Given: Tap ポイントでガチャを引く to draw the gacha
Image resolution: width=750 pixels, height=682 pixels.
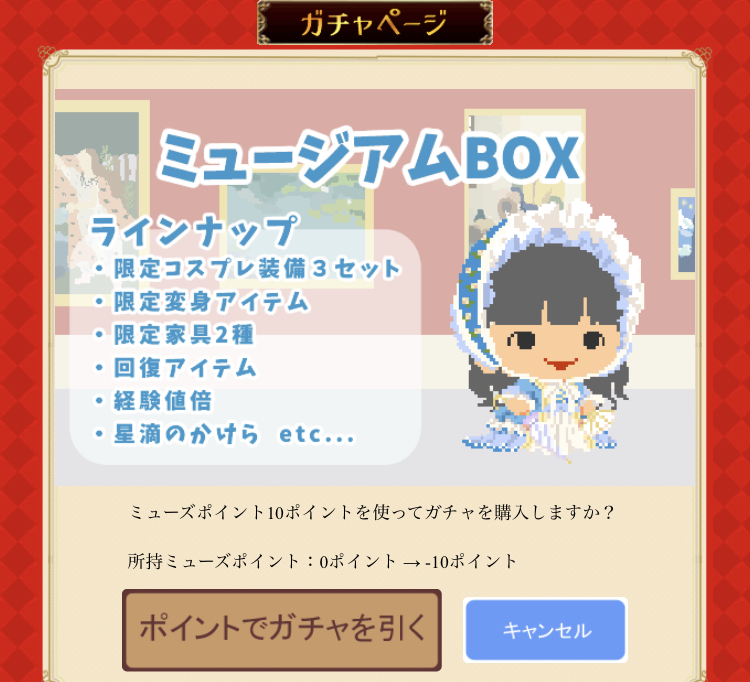Looking at the screenshot, I should pyautogui.click(x=282, y=630).
